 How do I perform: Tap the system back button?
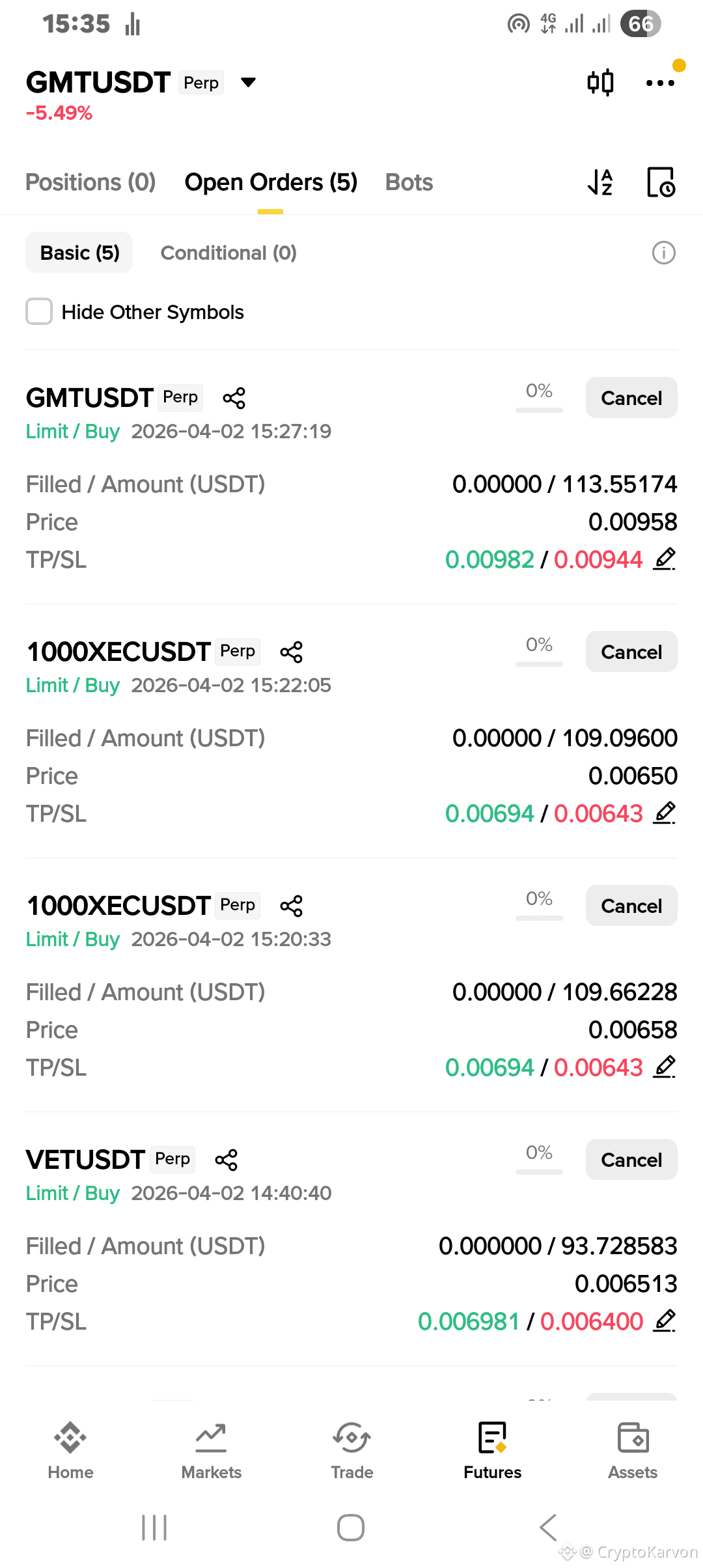(x=548, y=1527)
